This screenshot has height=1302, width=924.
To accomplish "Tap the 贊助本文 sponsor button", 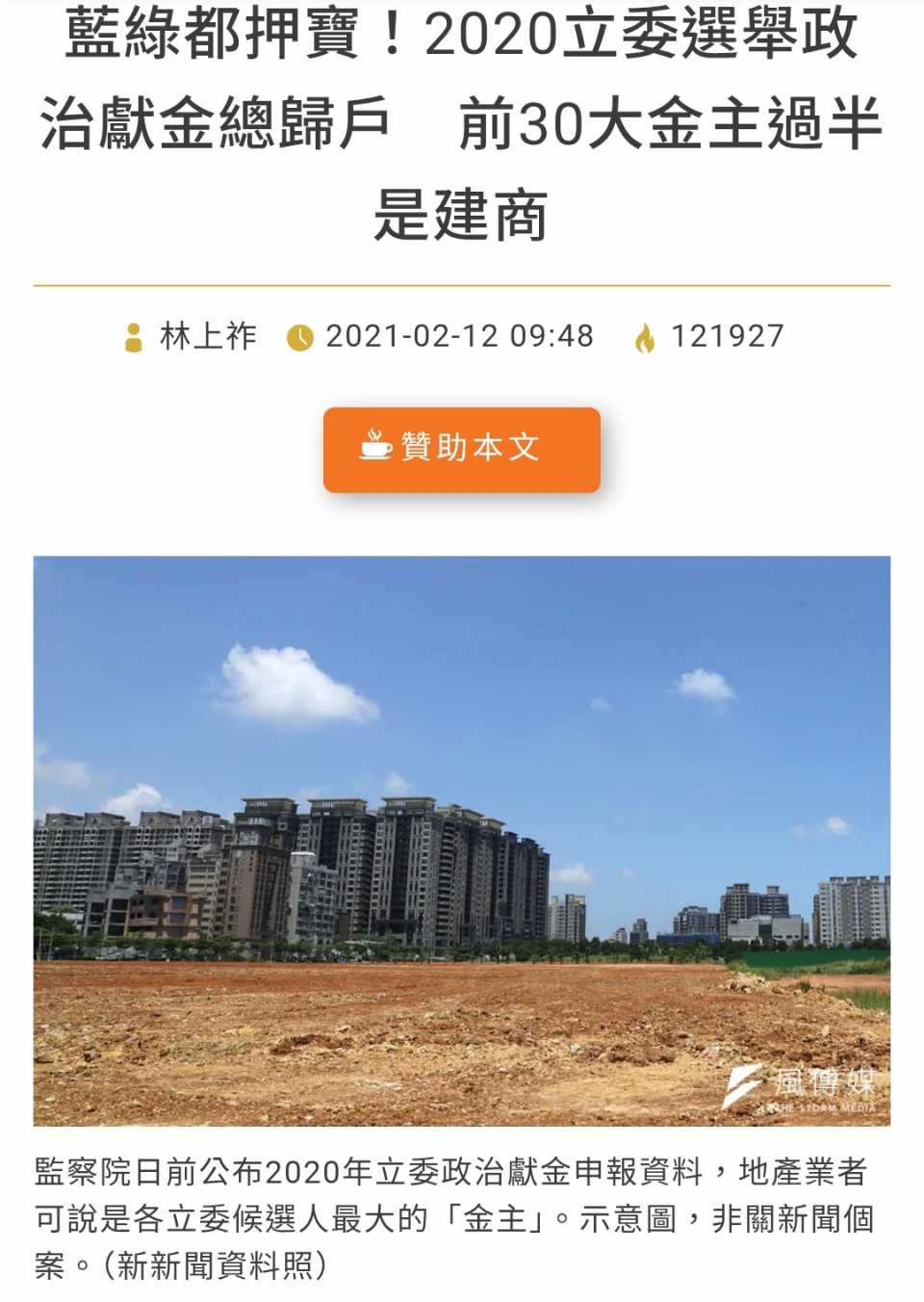I will coord(461,449).
